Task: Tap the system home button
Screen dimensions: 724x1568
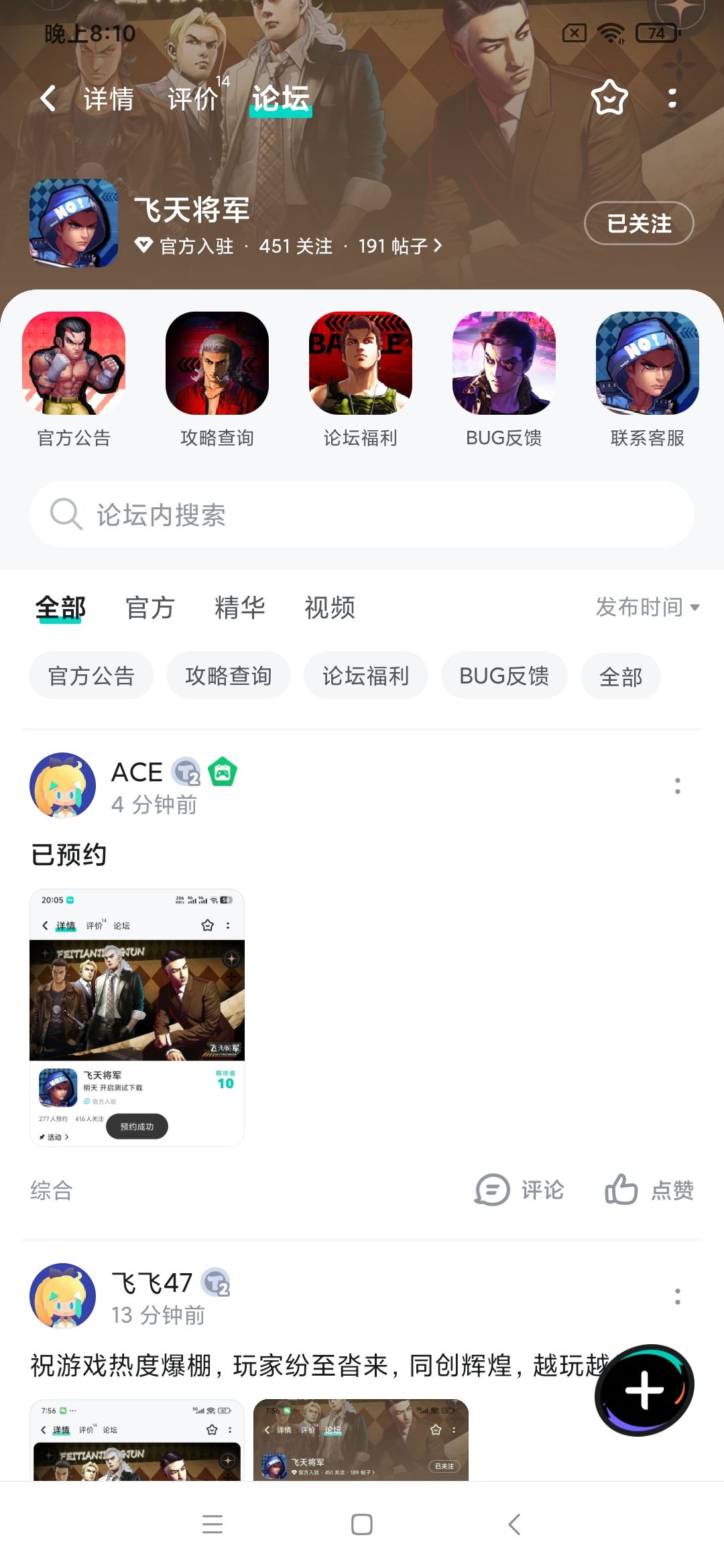Action: (x=362, y=1524)
